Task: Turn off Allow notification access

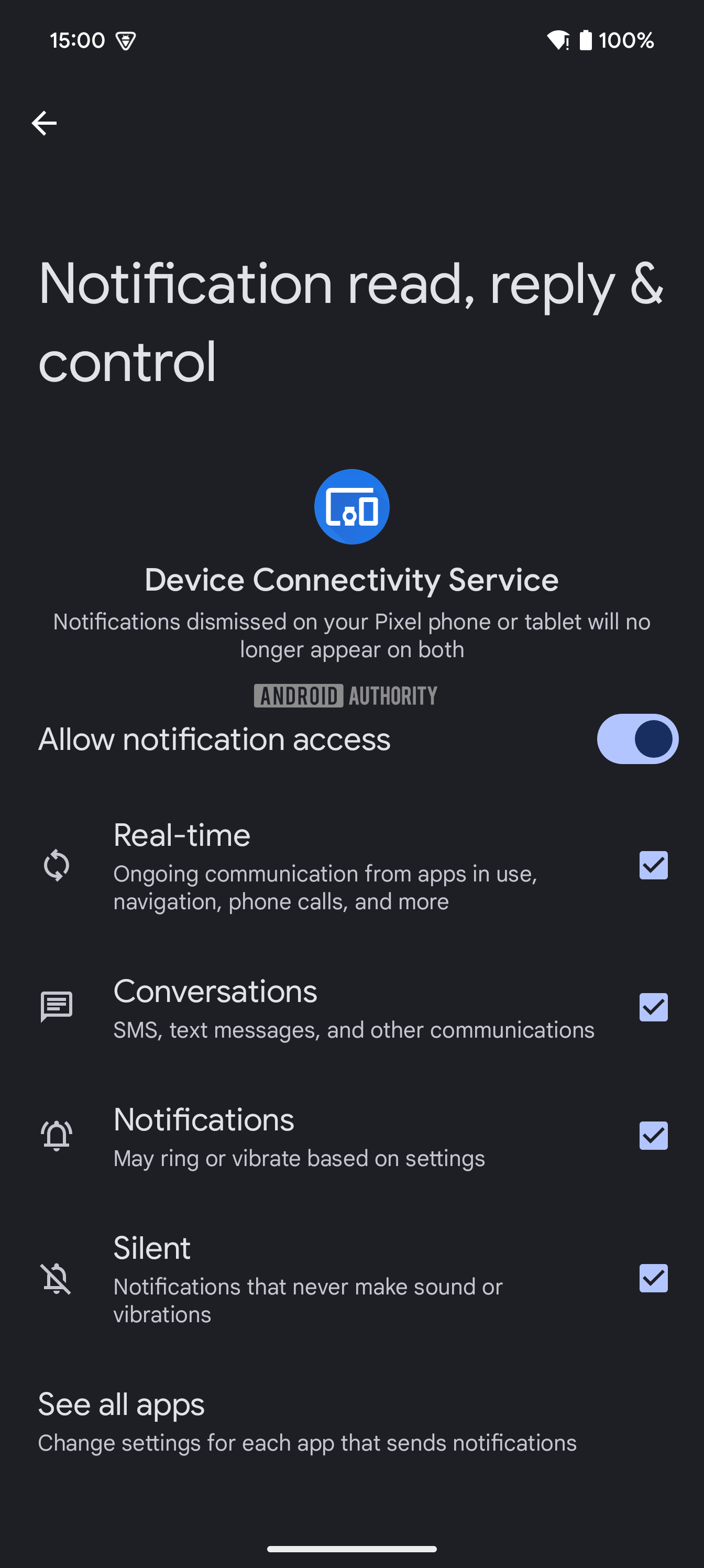Action: [x=636, y=739]
